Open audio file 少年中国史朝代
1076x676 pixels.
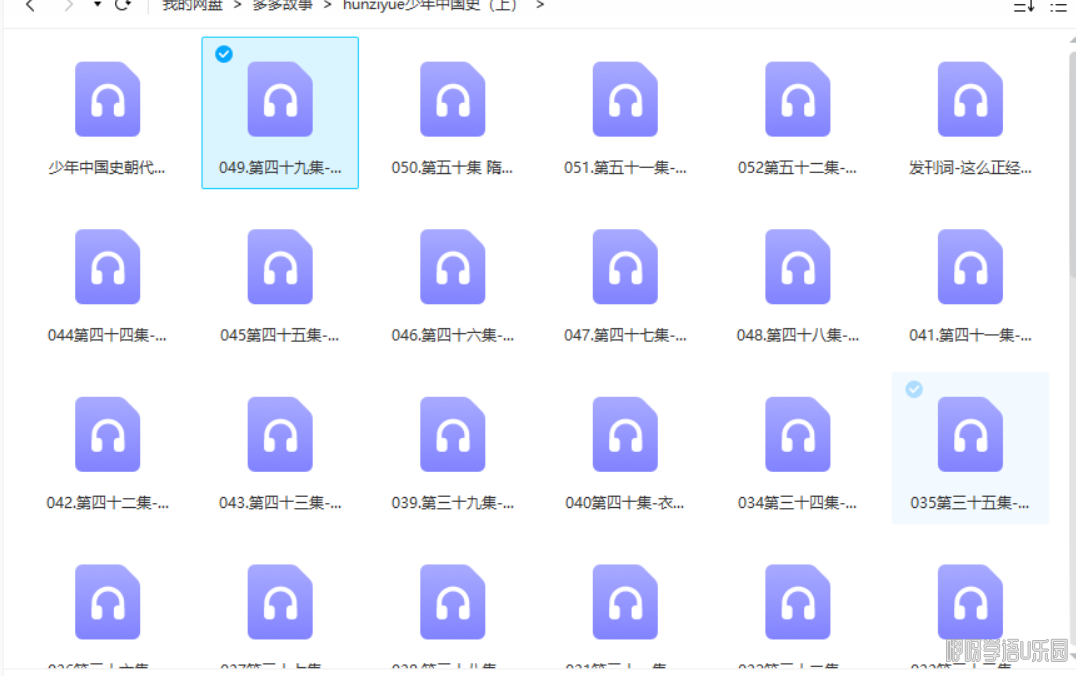(107, 100)
